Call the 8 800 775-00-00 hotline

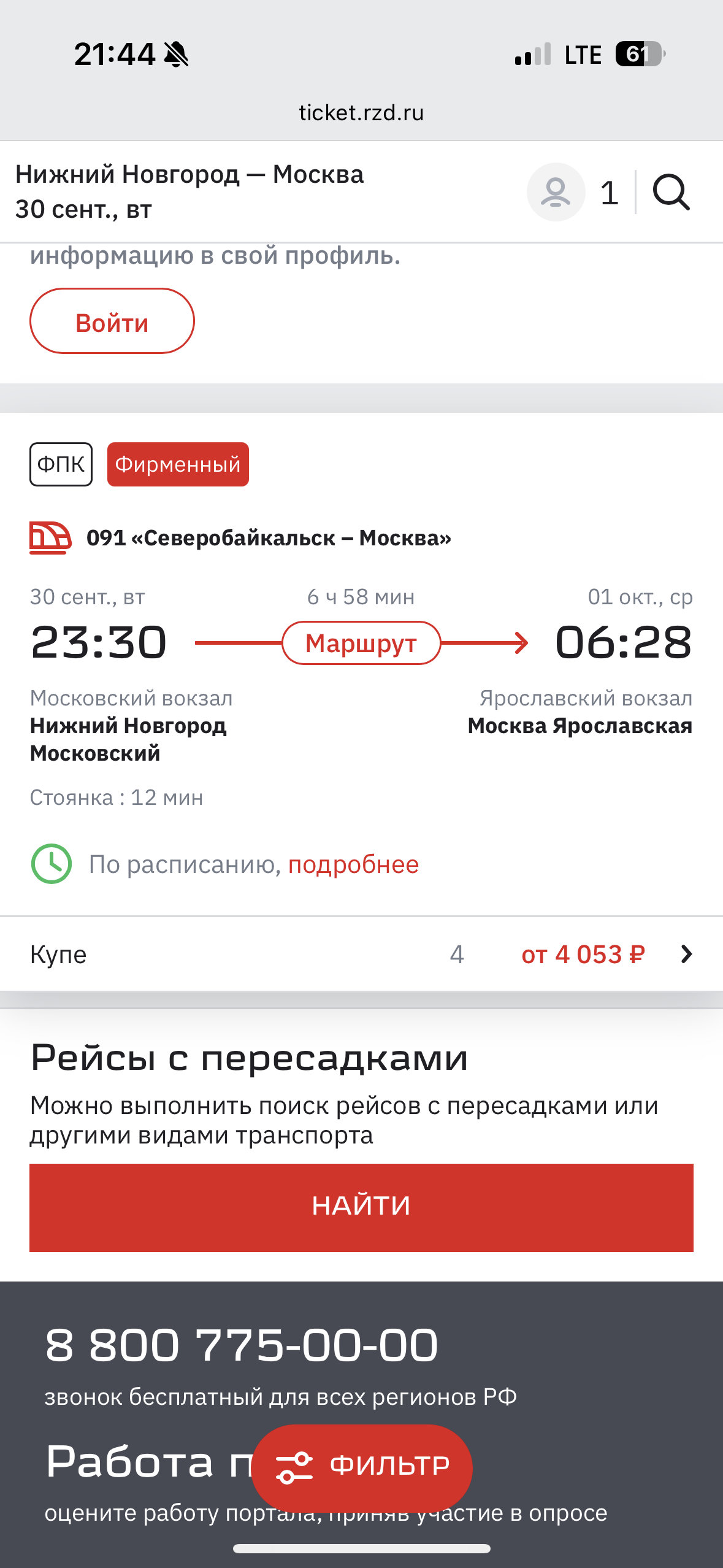(x=242, y=1345)
